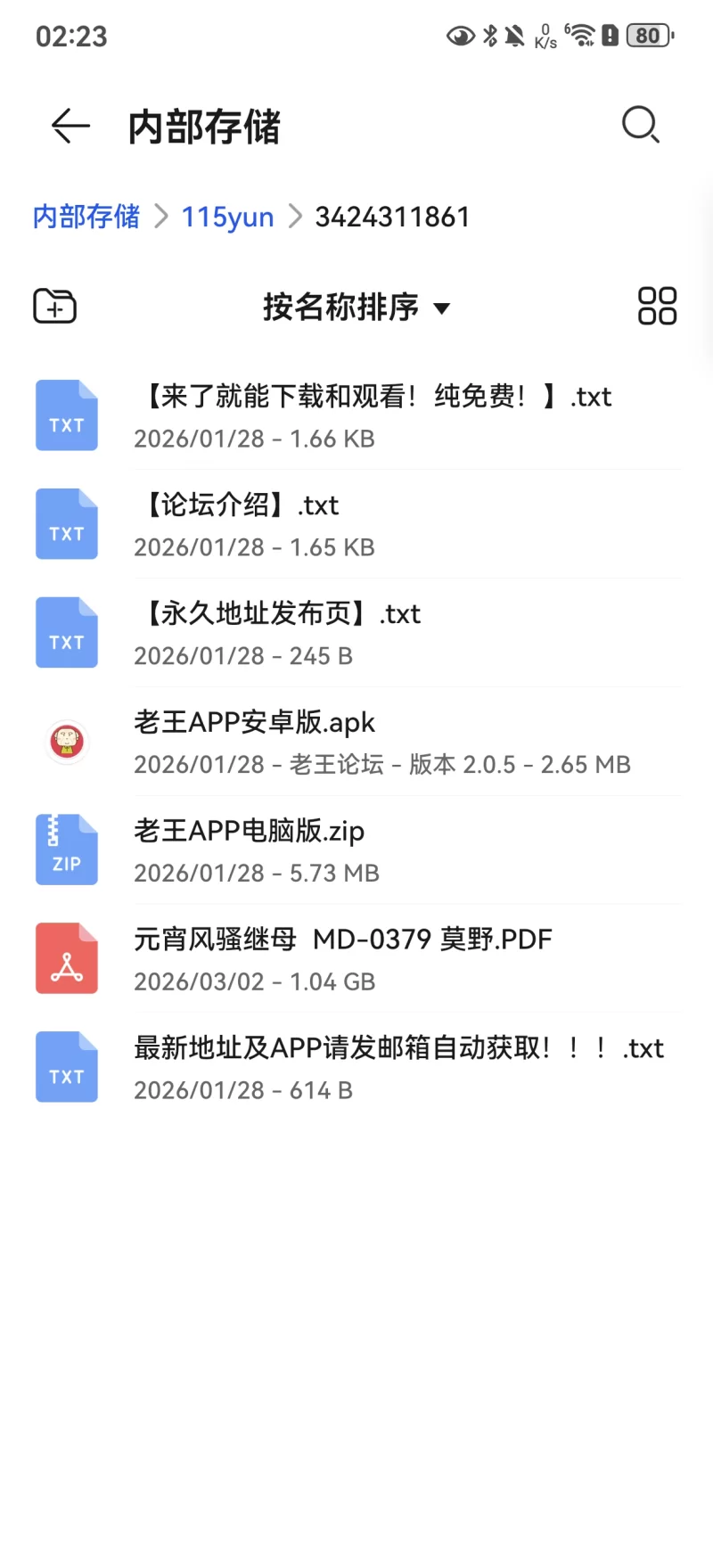Open the 最新地址及APP请发邮箱自动获取 txt file

click(x=356, y=1068)
